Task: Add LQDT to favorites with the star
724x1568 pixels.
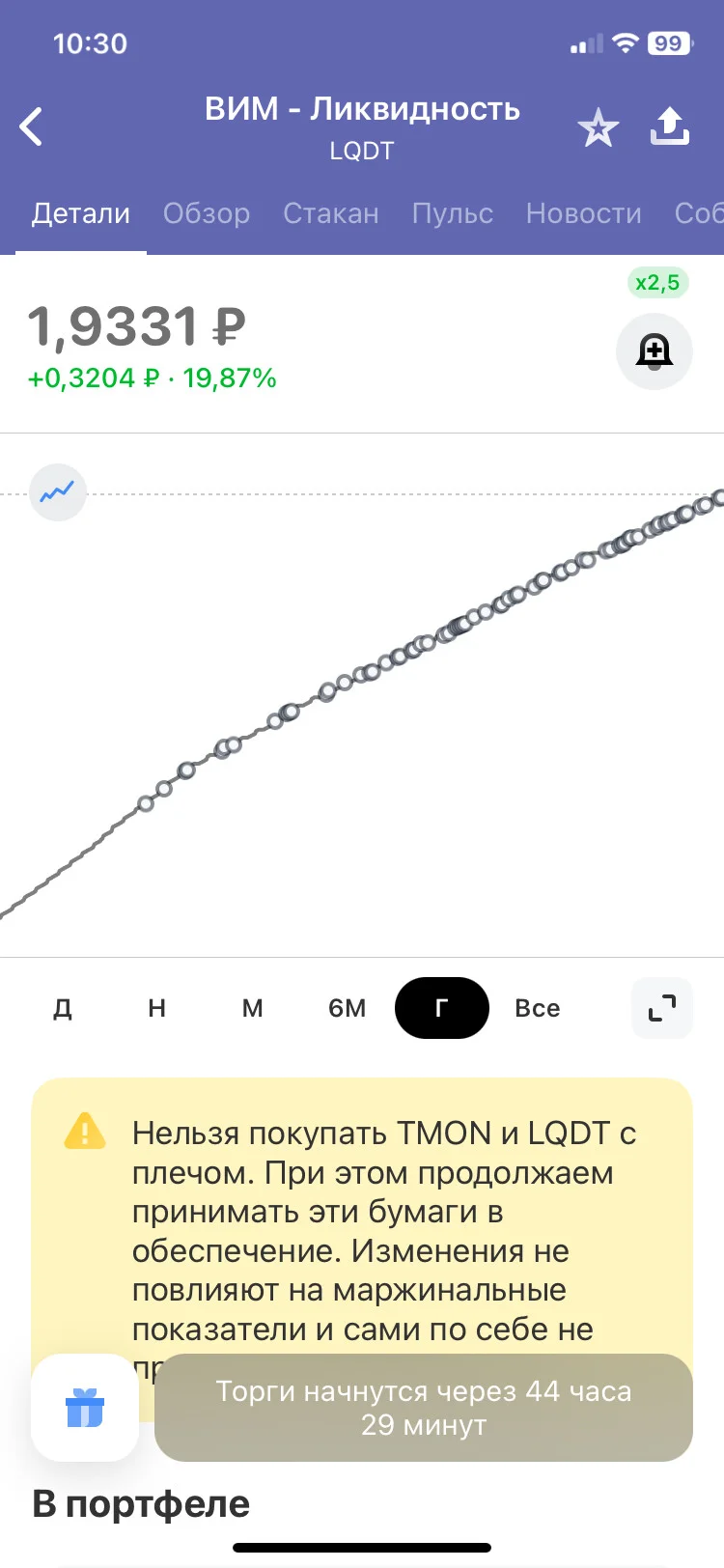Action: 598,127
